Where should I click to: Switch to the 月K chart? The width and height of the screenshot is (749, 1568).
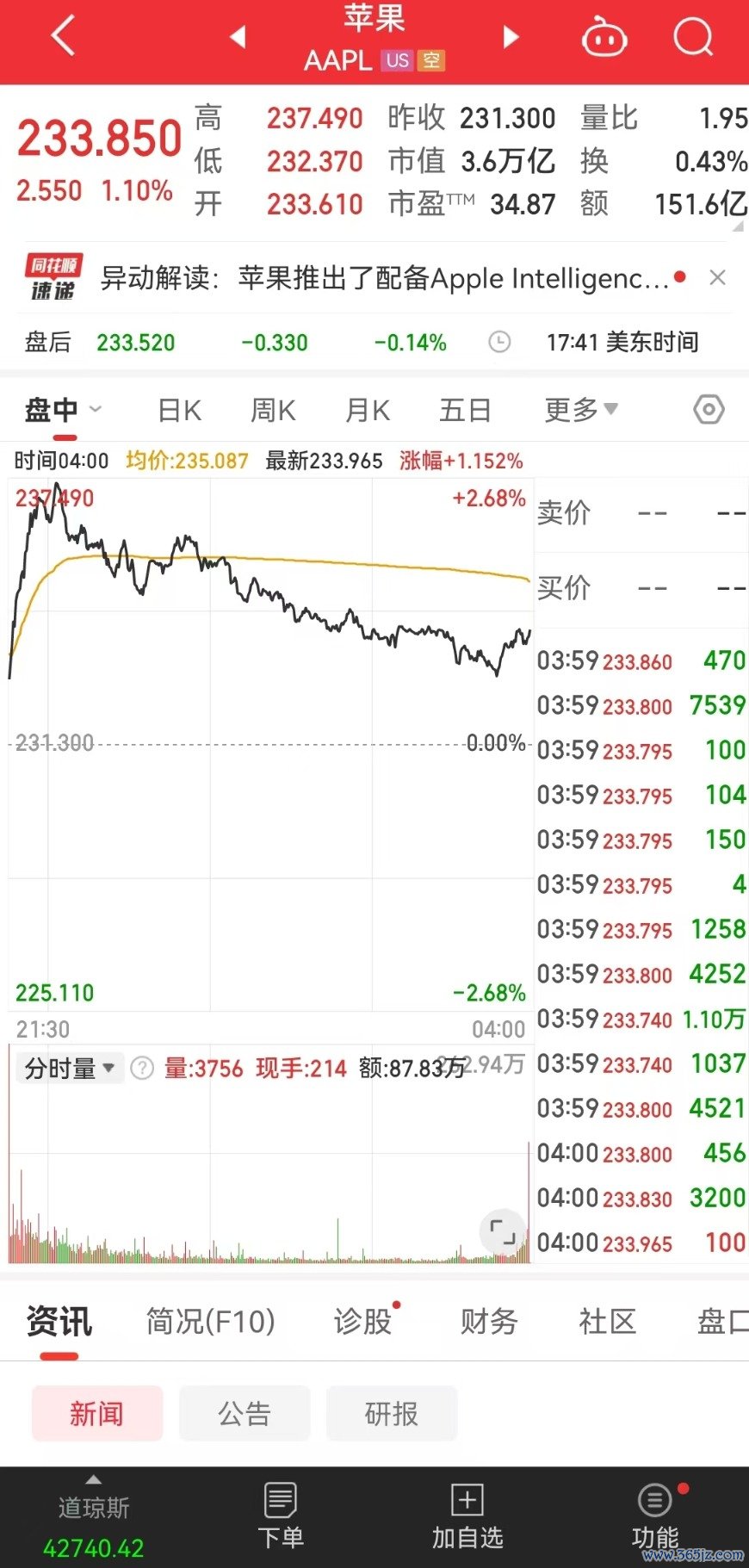point(368,410)
